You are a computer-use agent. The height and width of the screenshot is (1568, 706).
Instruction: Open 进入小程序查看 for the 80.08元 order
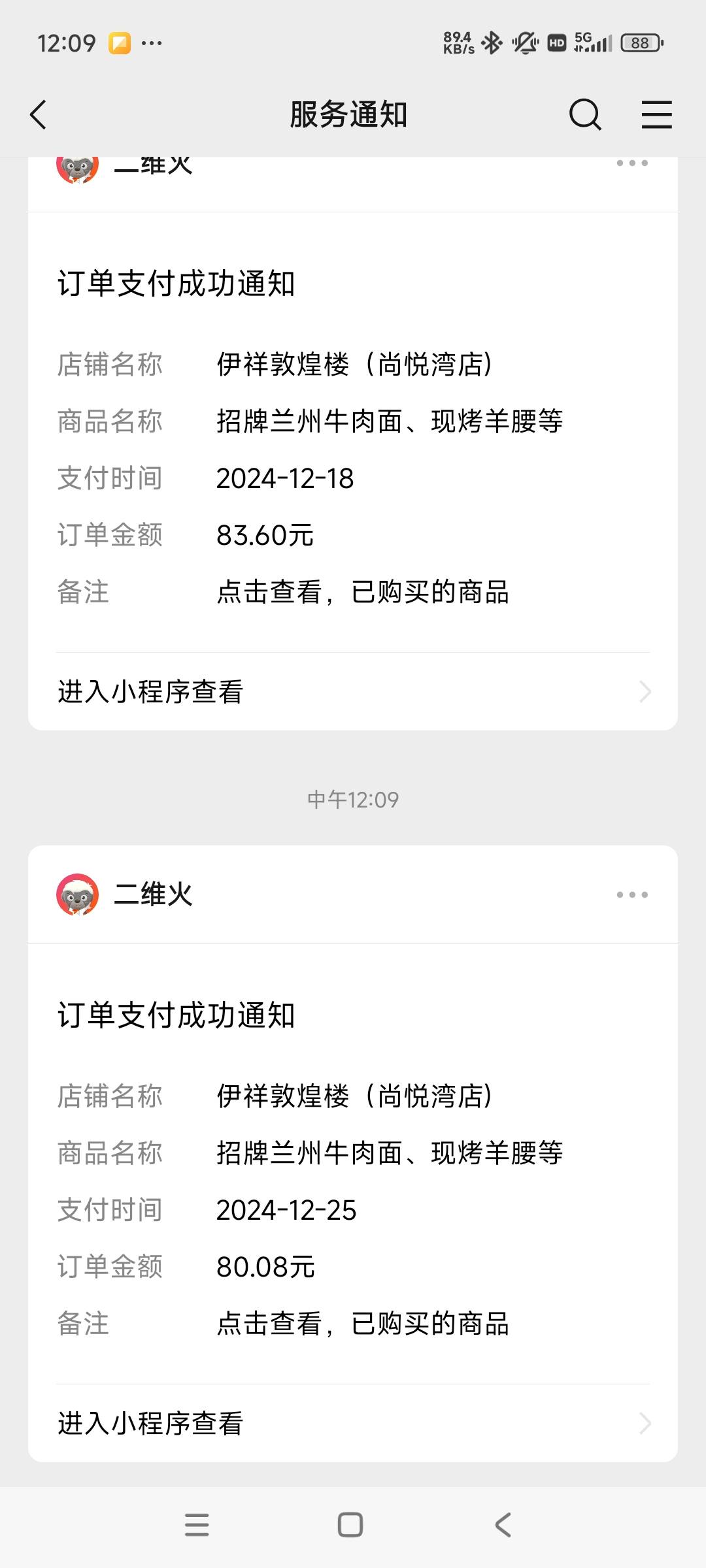click(x=353, y=1423)
